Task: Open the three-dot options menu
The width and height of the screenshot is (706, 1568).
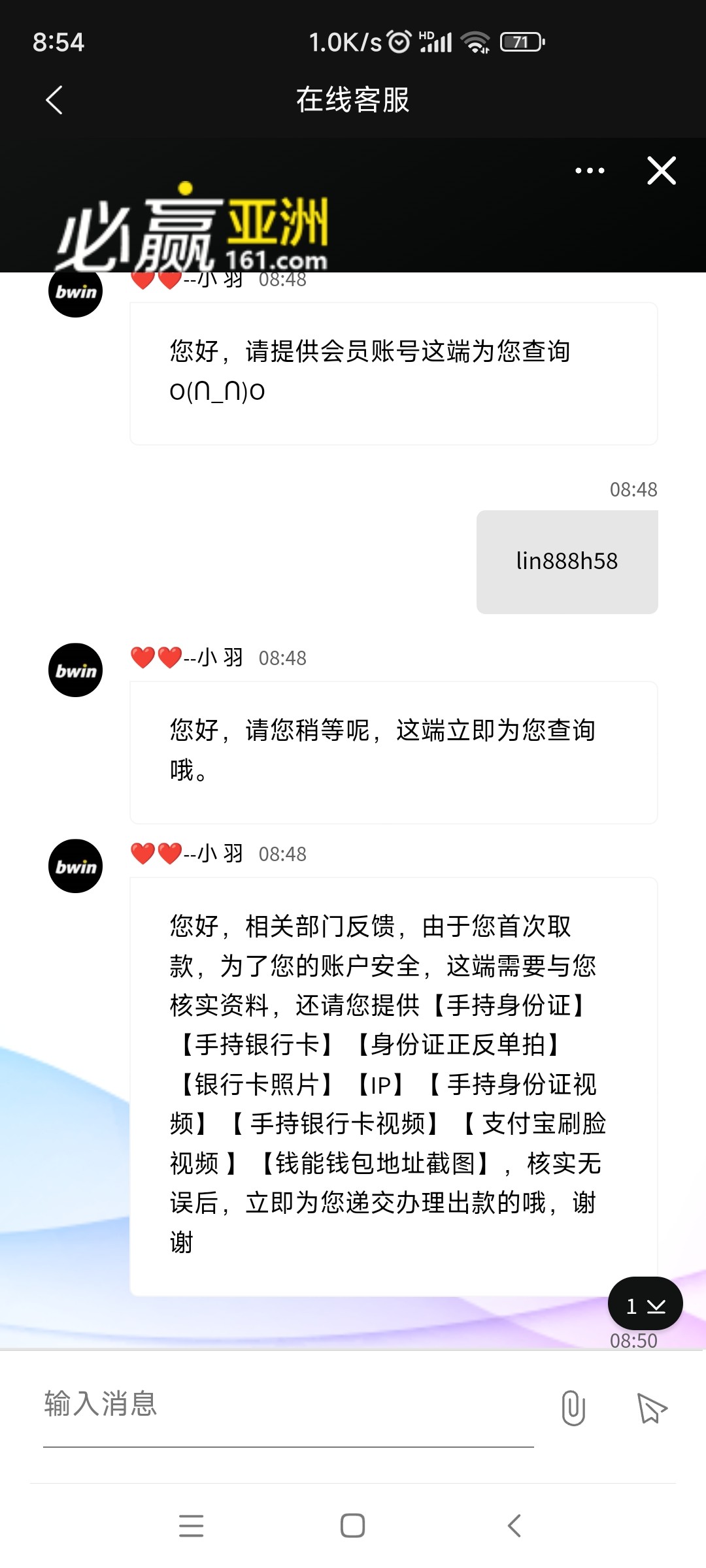Action: 590,171
